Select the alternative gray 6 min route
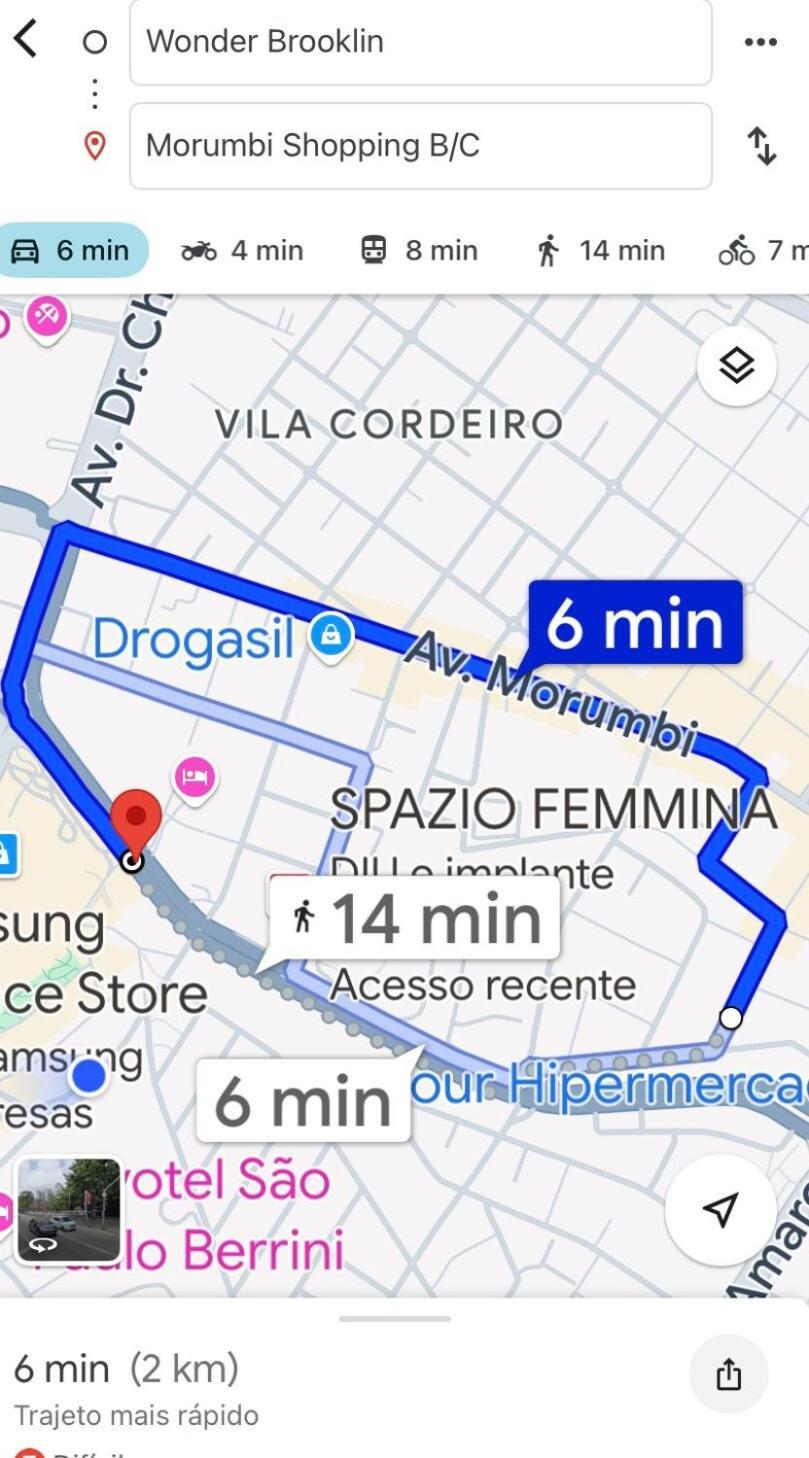Screen dimensions: 809x1458 pyautogui.click(x=303, y=1100)
